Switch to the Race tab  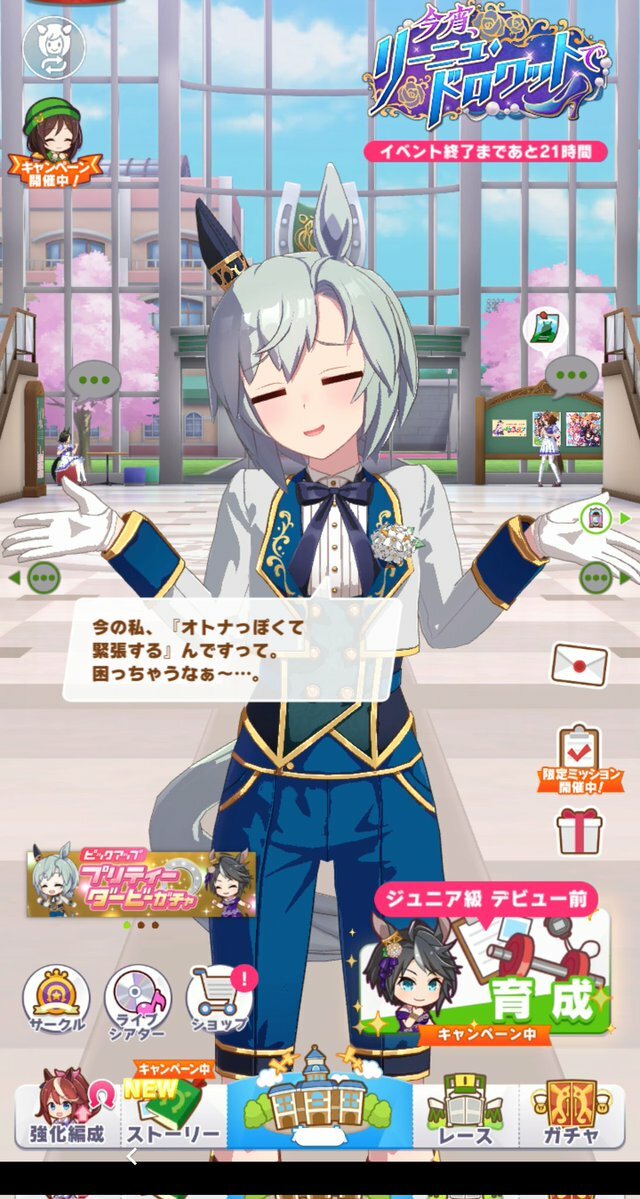(x=465, y=1113)
